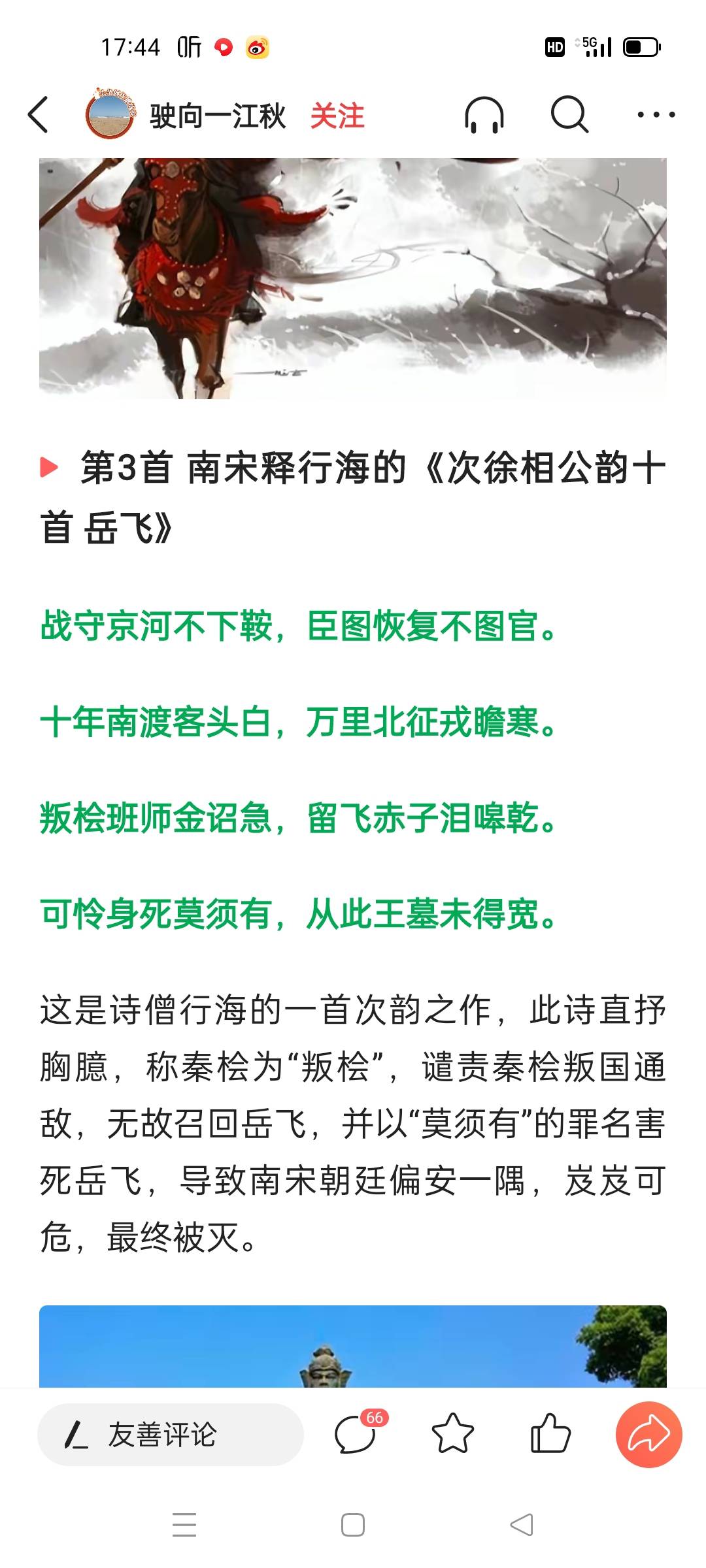Like the article with thumbs-up
The height and width of the screenshot is (1568, 706).
[x=550, y=1434]
